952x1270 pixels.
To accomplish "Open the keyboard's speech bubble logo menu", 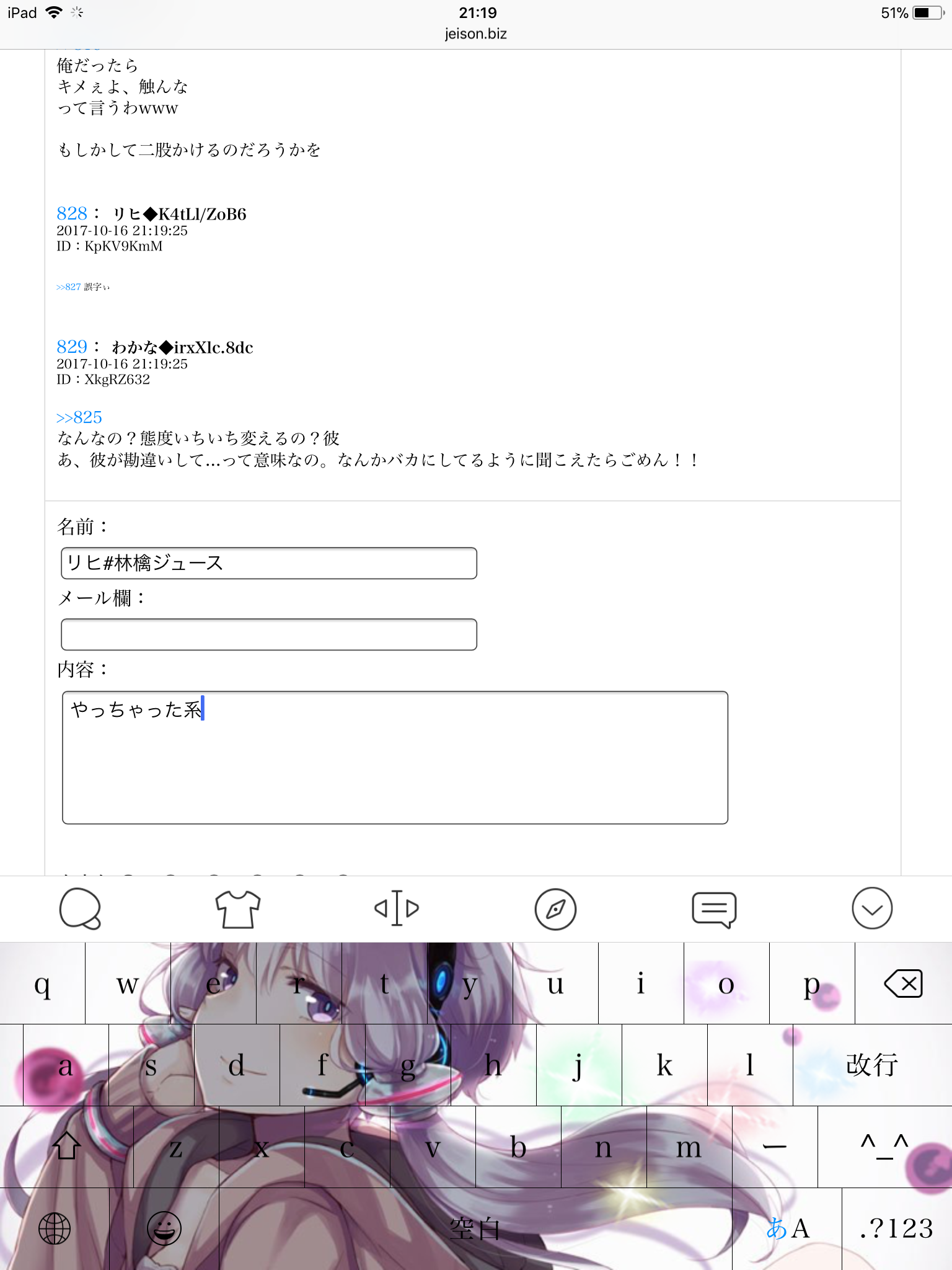I will [79, 909].
